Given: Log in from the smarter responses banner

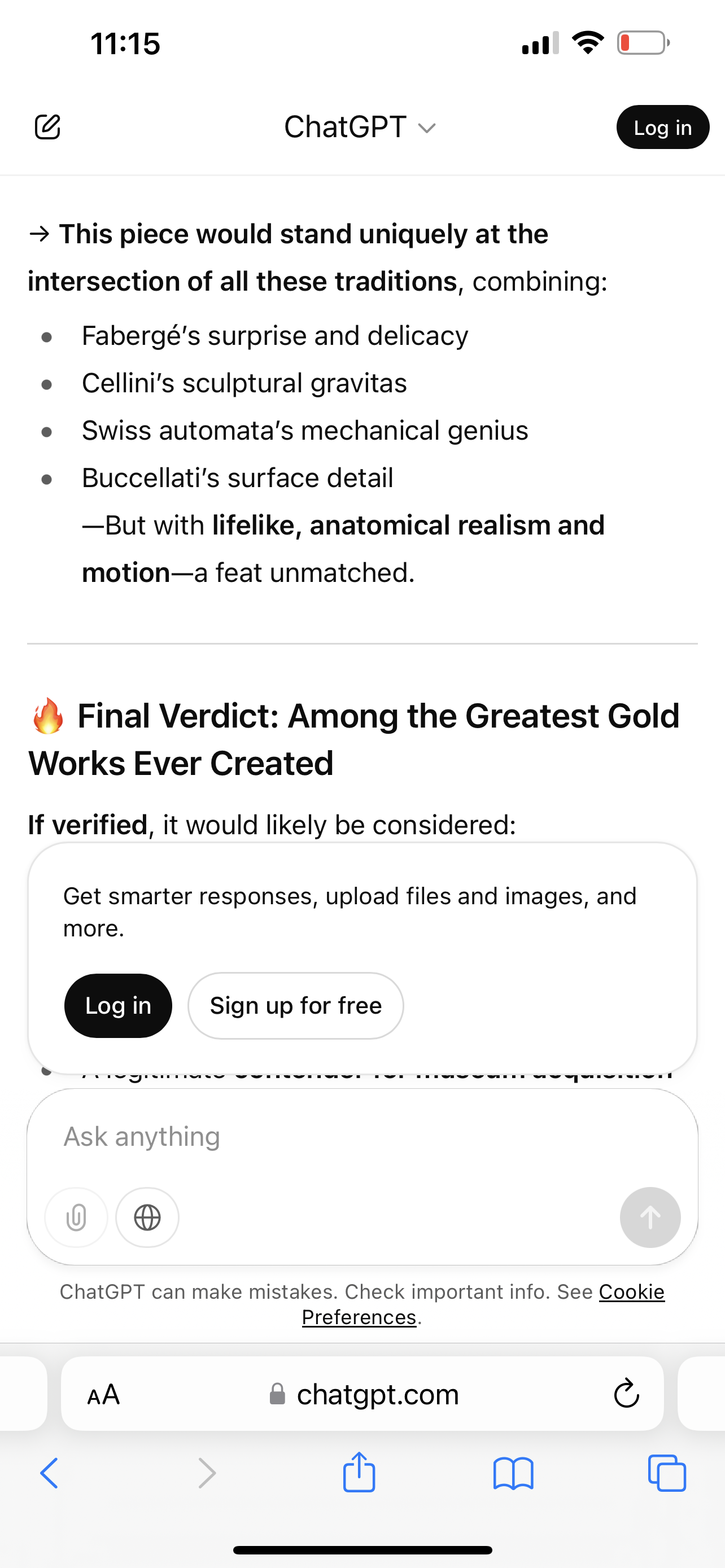Looking at the screenshot, I should tap(118, 1006).
